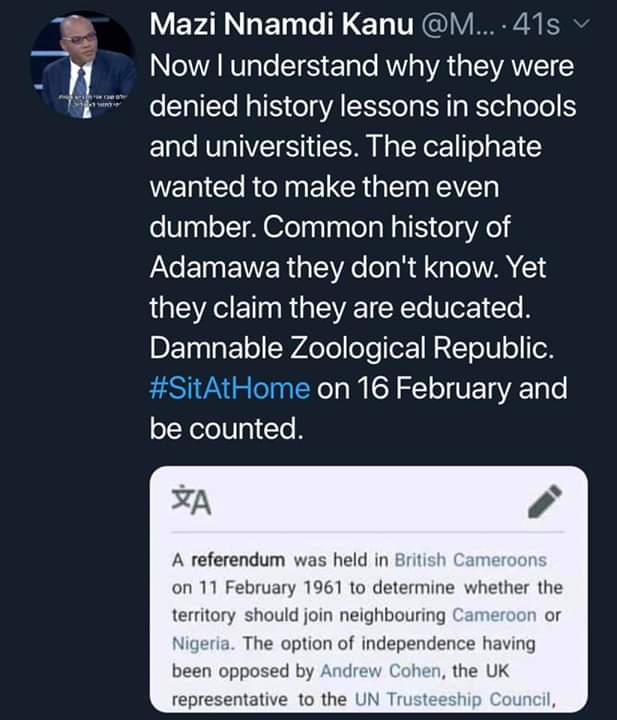The height and width of the screenshot is (720, 617).
Task: Open the #SitAtHome hashtag
Action: (229, 386)
